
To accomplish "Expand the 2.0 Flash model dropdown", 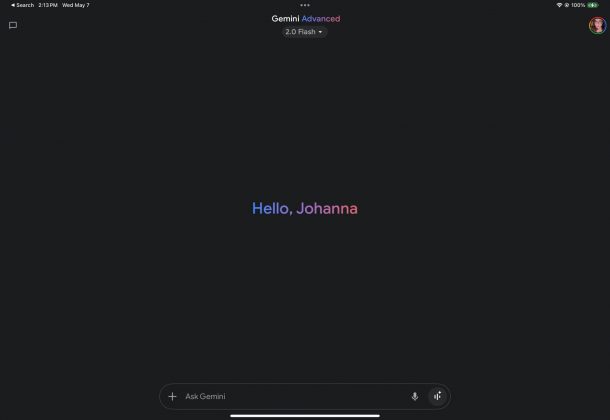I will (305, 32).
